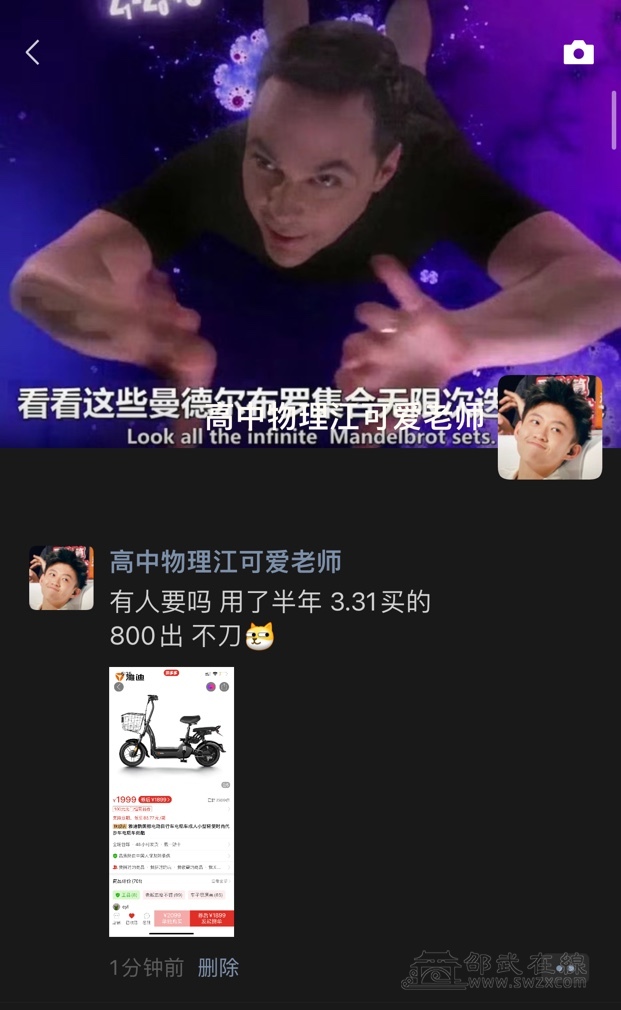
Task: View the electric bike screenshot in the post
Action: 171,801
